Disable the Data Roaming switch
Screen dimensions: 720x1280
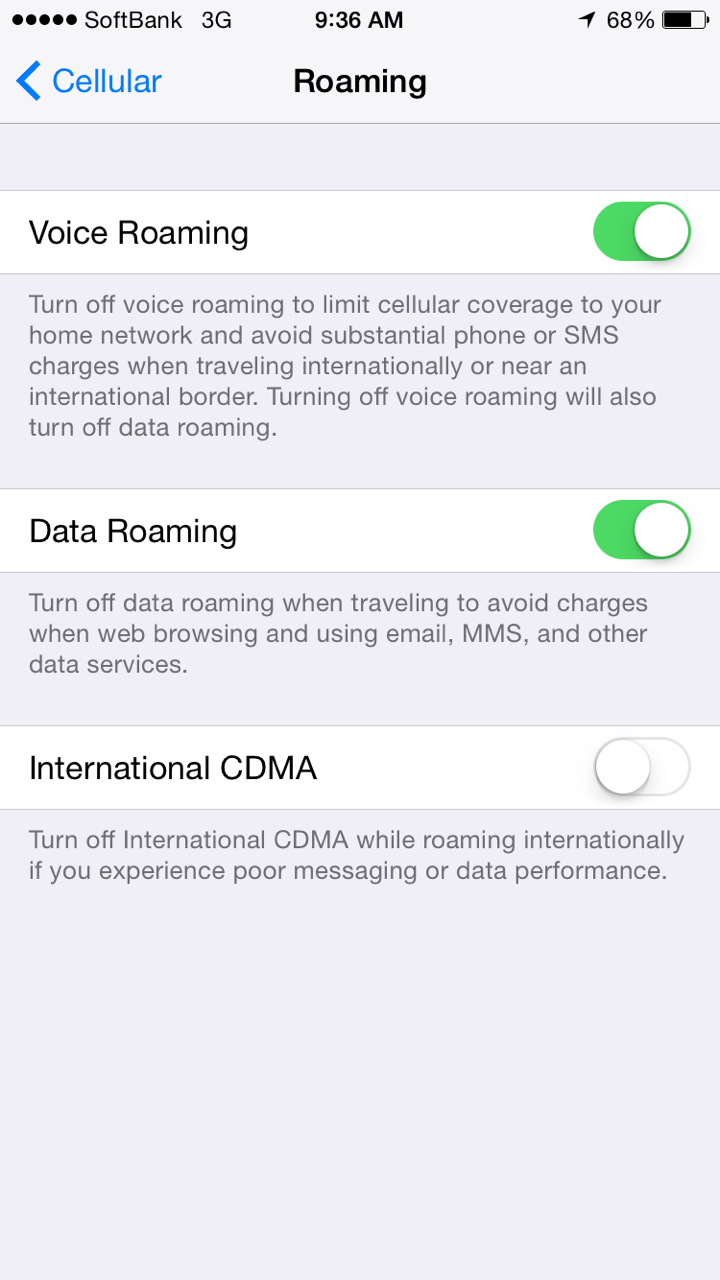pos(642,530)
